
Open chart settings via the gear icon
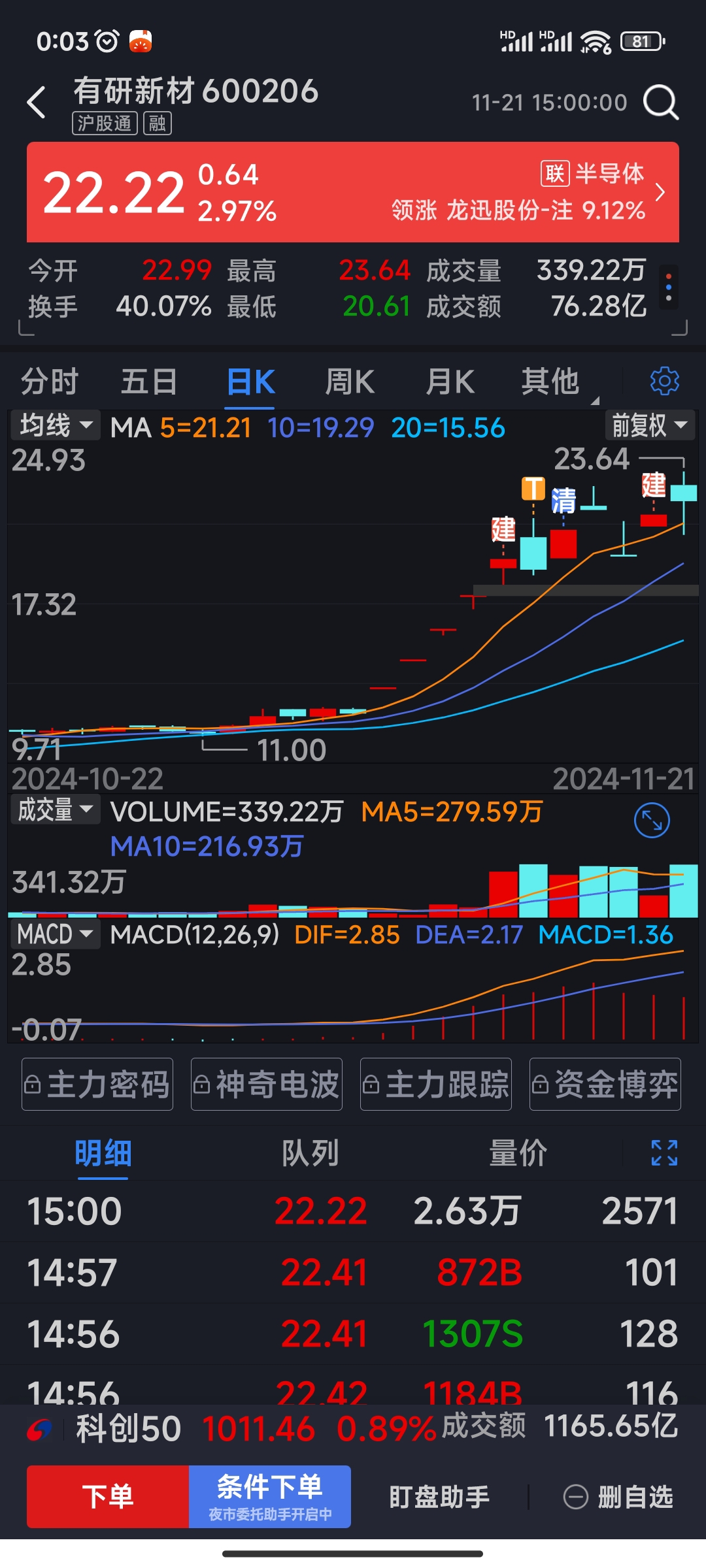click(x=664, y=381)
